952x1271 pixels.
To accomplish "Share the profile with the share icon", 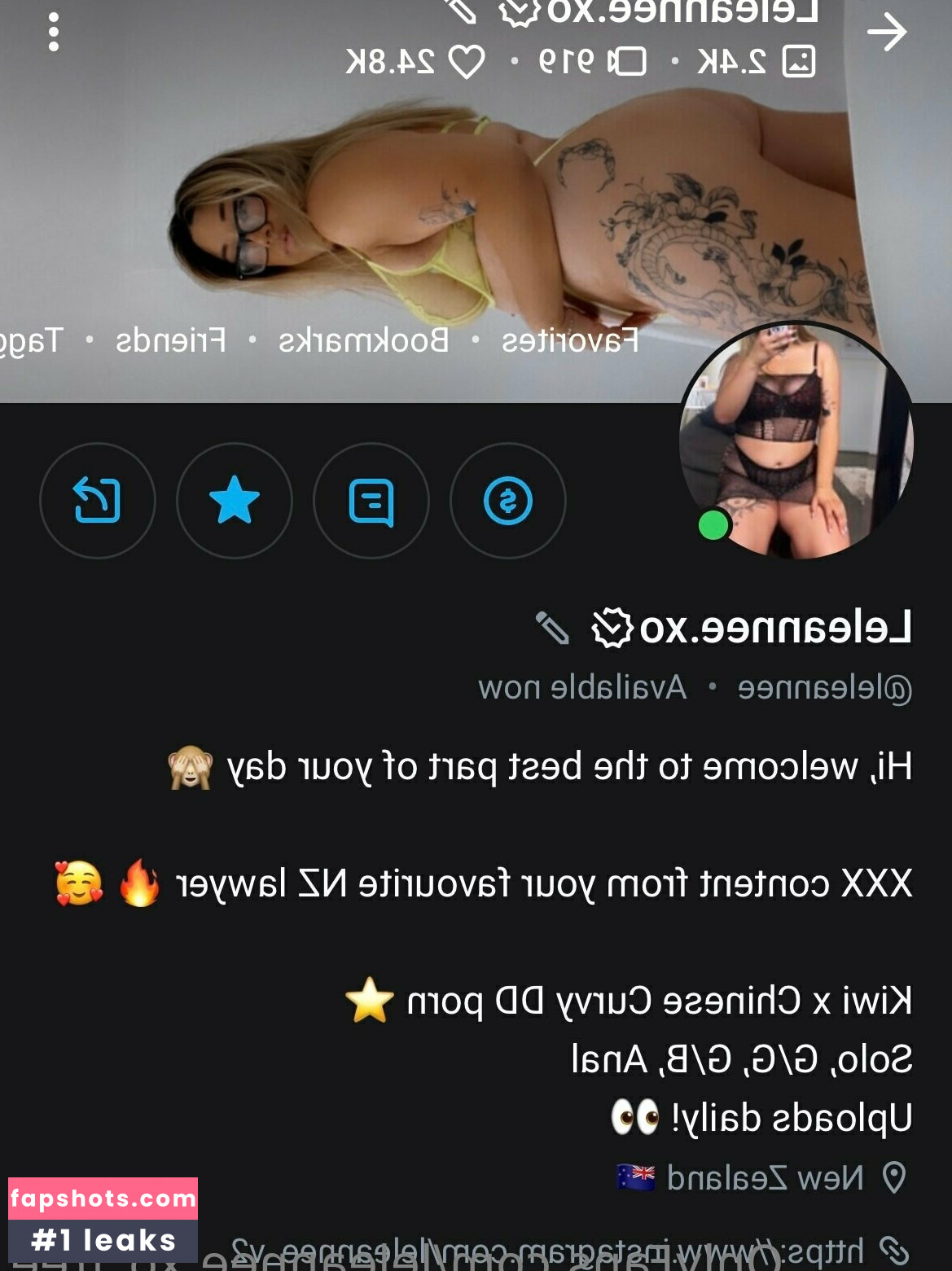I will [x=98, y=501].
